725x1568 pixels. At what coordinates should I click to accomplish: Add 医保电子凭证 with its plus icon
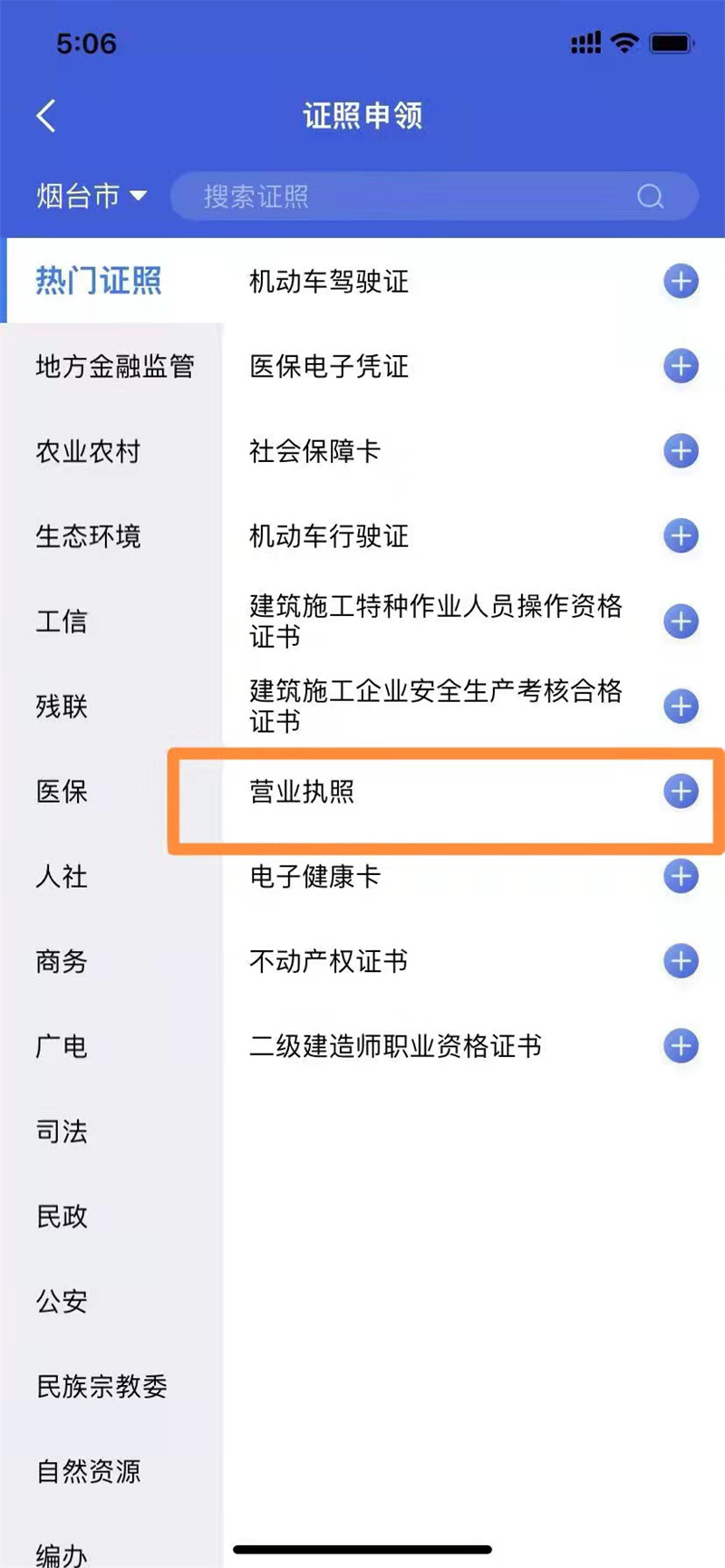[x=681, y=366]
